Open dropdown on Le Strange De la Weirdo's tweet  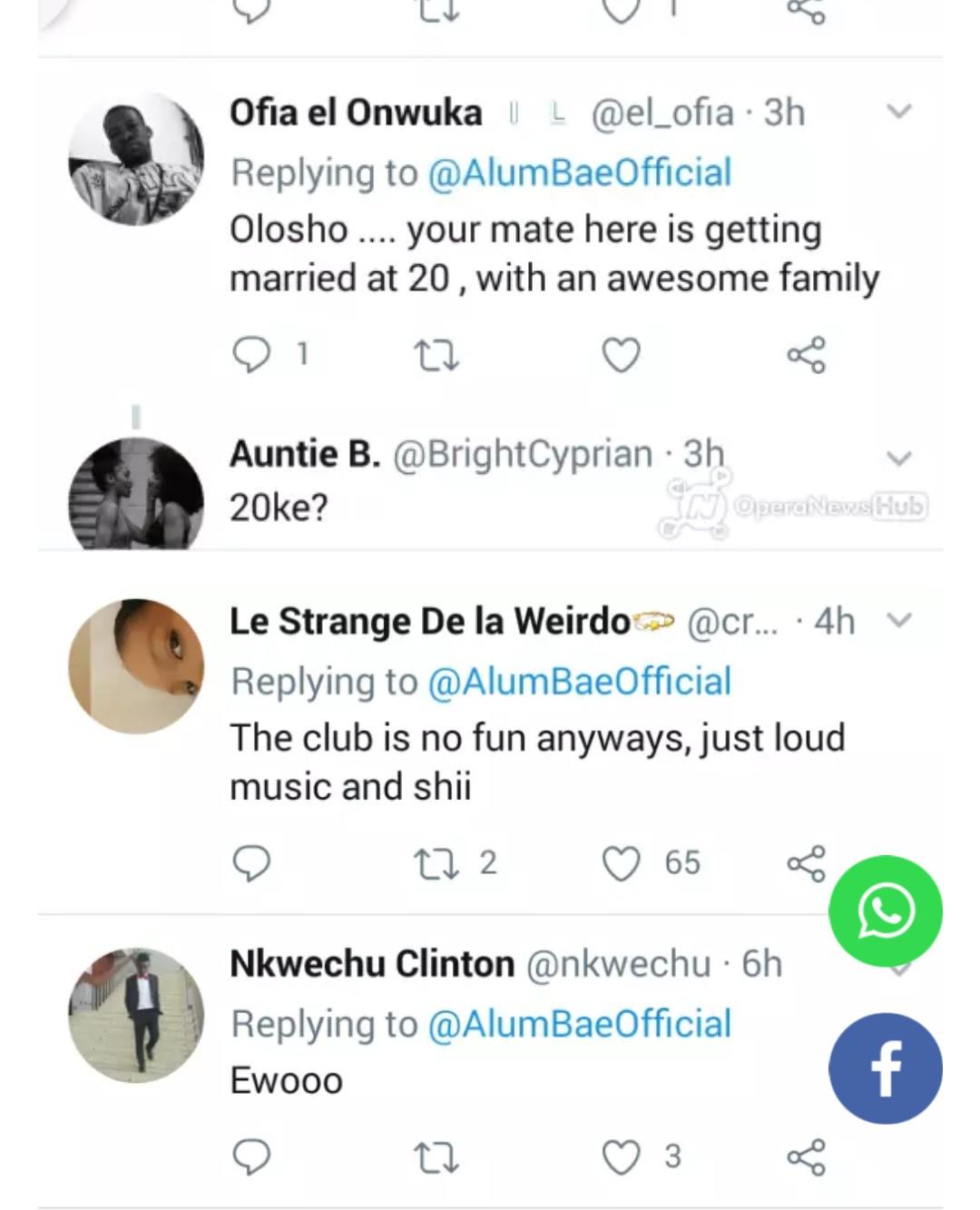[x=898, y=621]
